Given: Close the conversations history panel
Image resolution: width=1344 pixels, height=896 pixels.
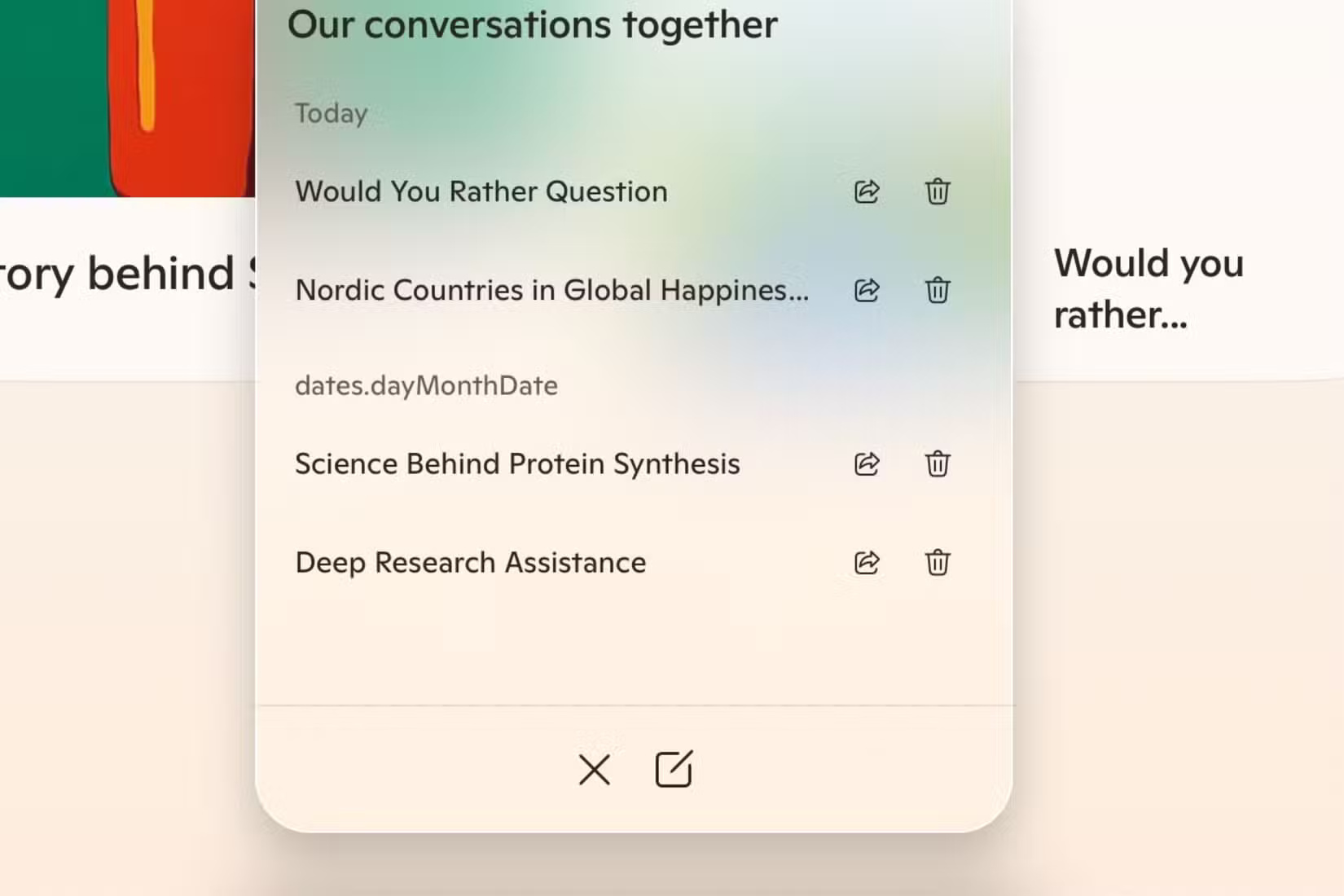Looking at the screenshot, I should pos(595,770).
